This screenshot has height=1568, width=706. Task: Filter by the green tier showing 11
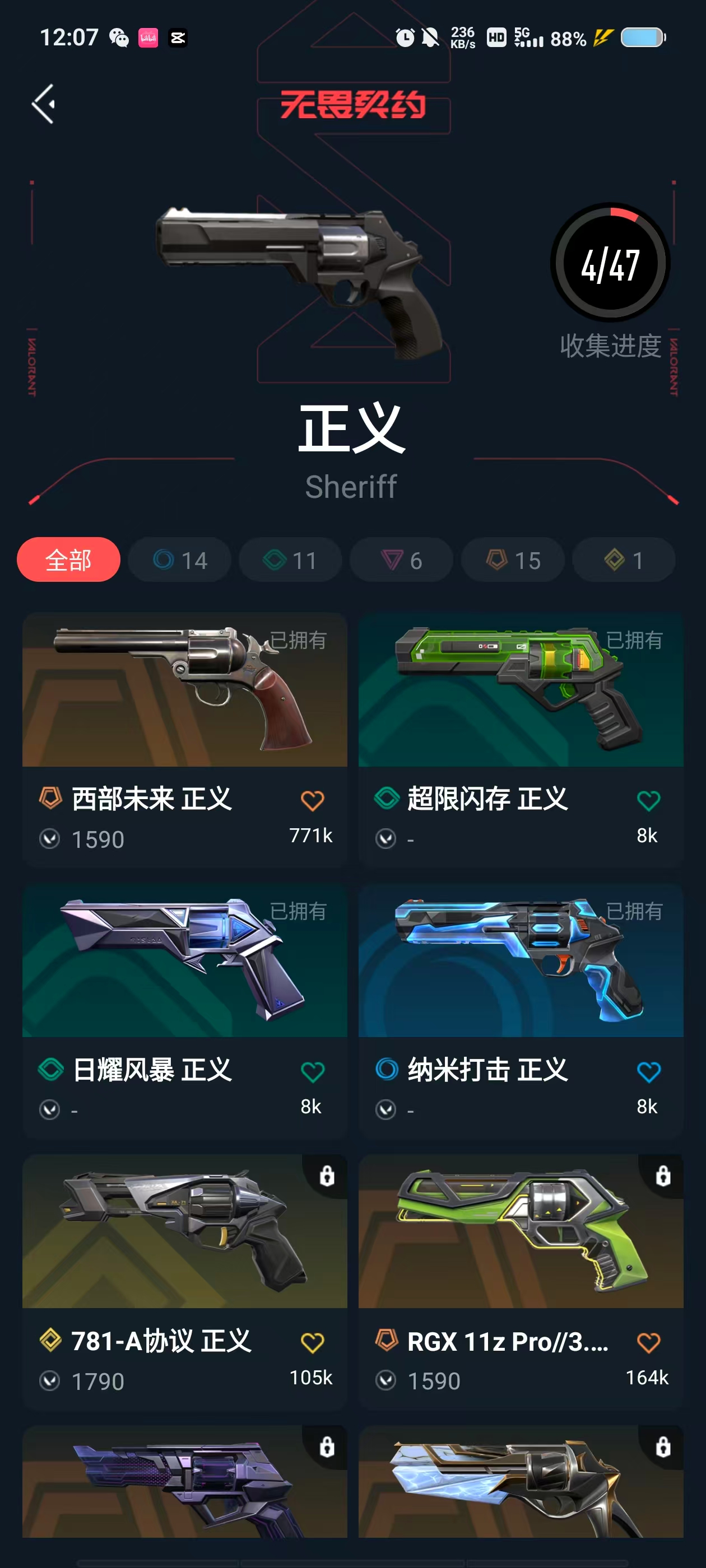290,559
